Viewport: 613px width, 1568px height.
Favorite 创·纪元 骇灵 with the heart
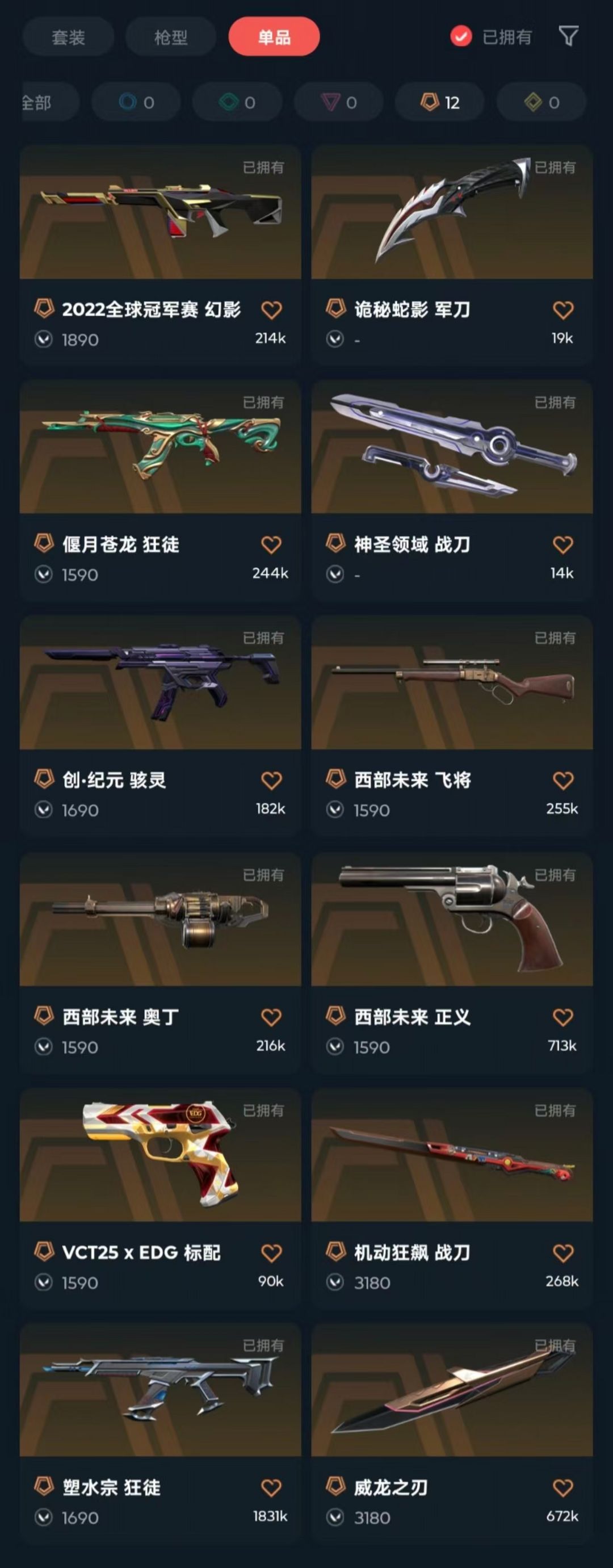click(271, 779)
